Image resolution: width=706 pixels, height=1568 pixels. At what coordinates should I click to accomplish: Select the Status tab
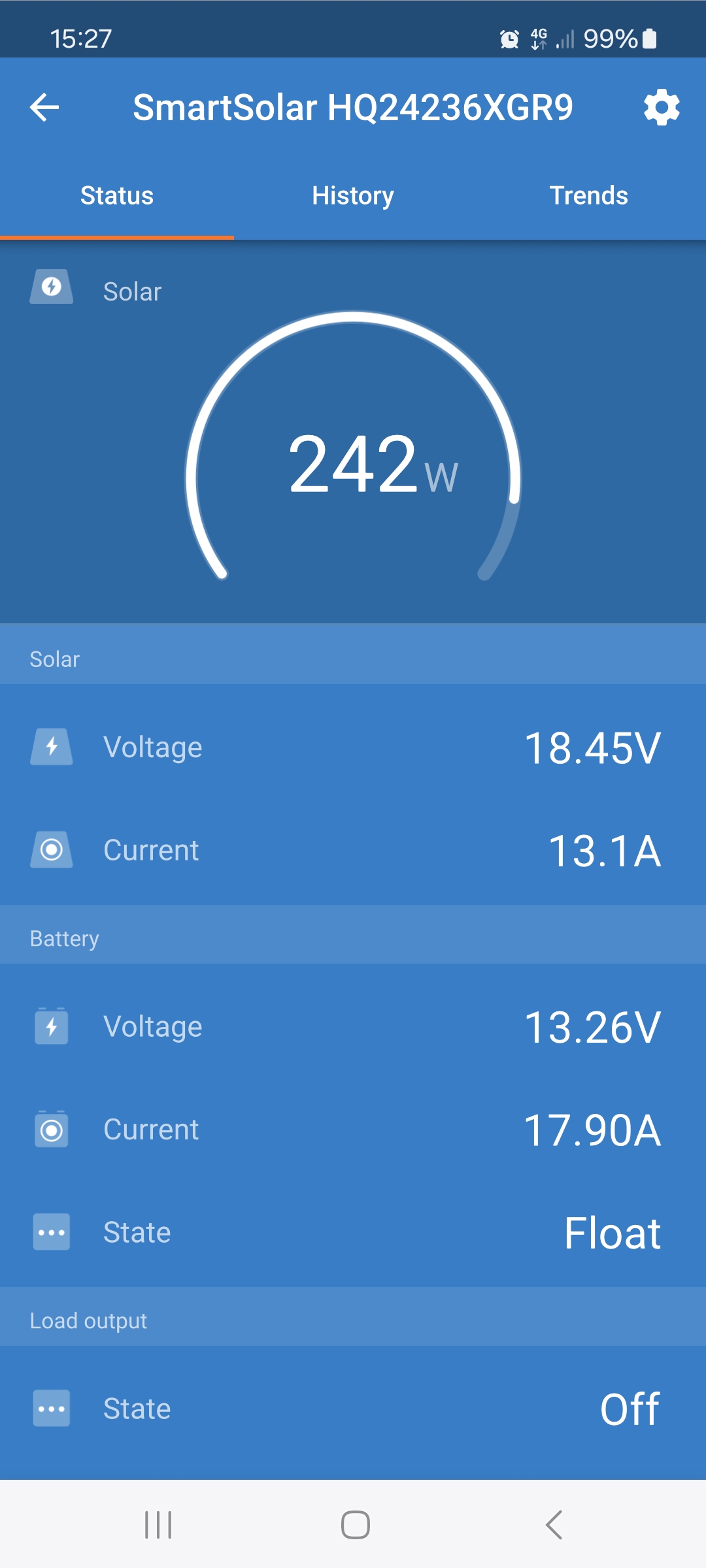[x=117, y=195]
